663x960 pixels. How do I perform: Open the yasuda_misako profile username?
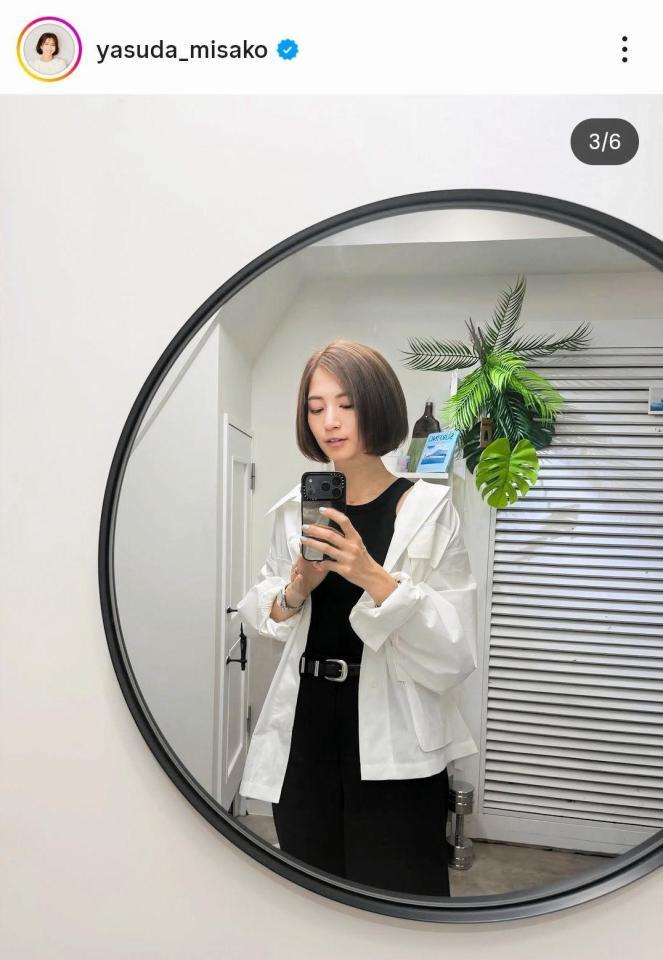[x=181, y=50]
